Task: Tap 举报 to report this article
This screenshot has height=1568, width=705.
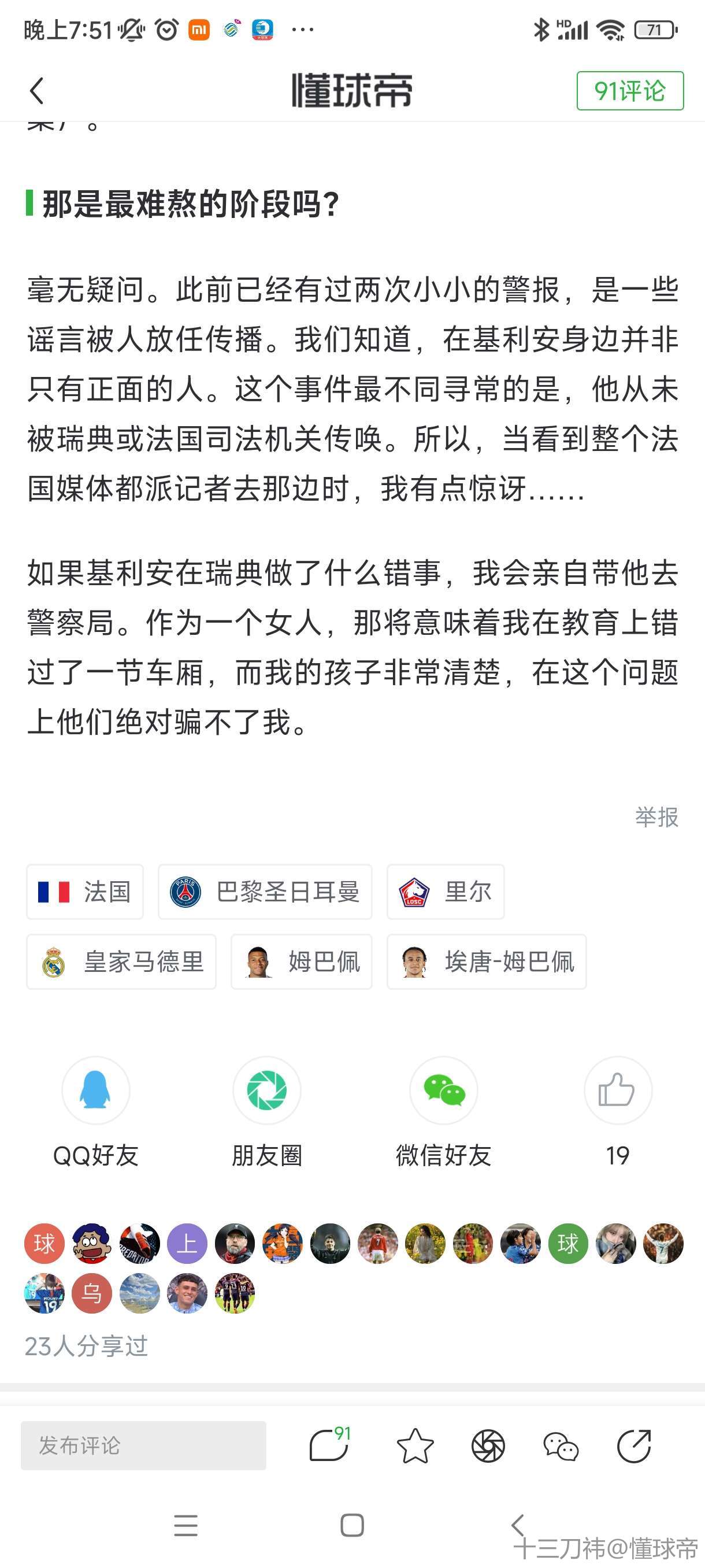Action: (x=656, y=817)
